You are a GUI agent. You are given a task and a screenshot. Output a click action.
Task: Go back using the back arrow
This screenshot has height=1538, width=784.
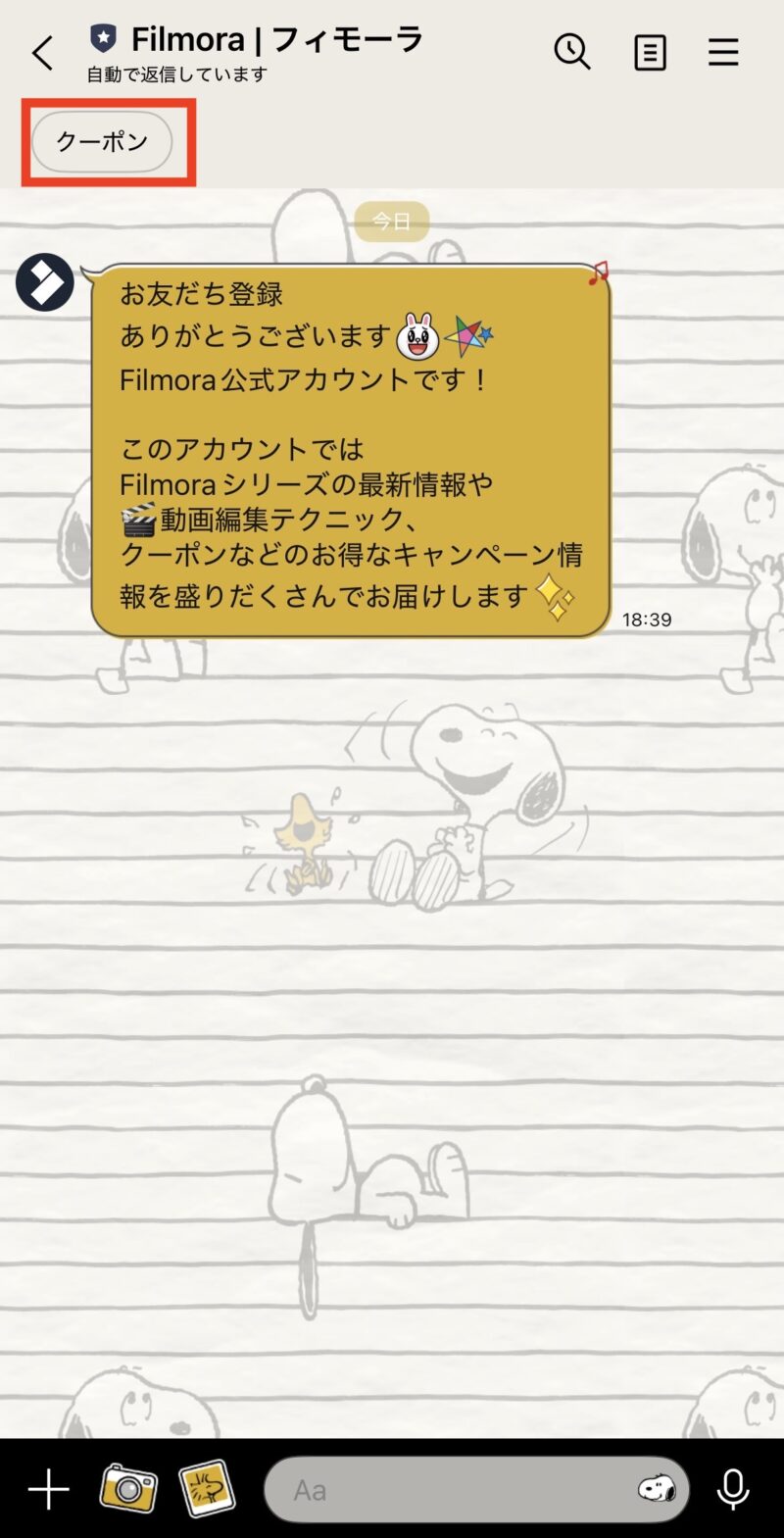(x=42, y=53)
